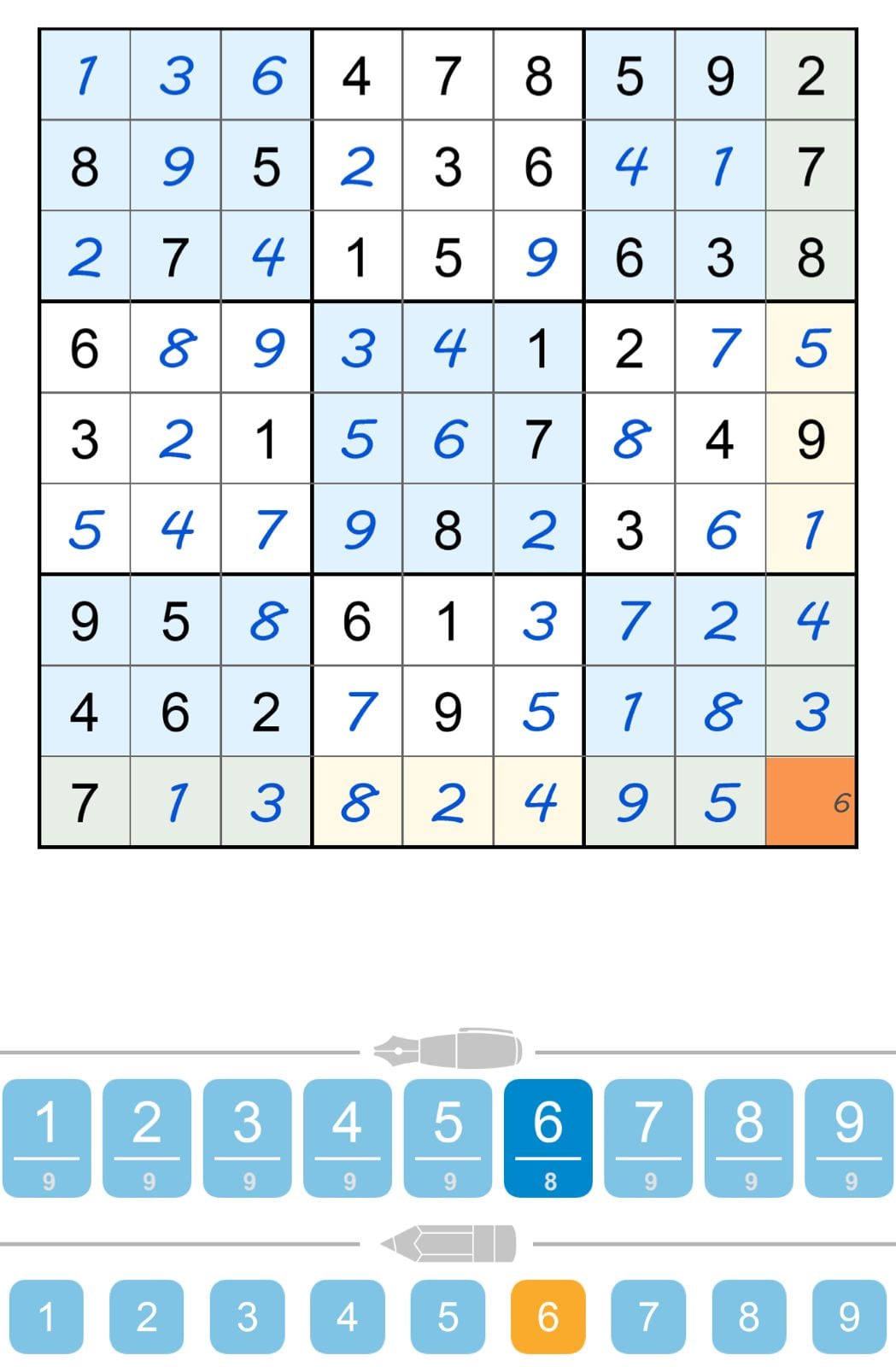Choose the pencil note 9 button
Image resolution: width=896 pixels, height=1367 pixels.
click(849, 1317)
